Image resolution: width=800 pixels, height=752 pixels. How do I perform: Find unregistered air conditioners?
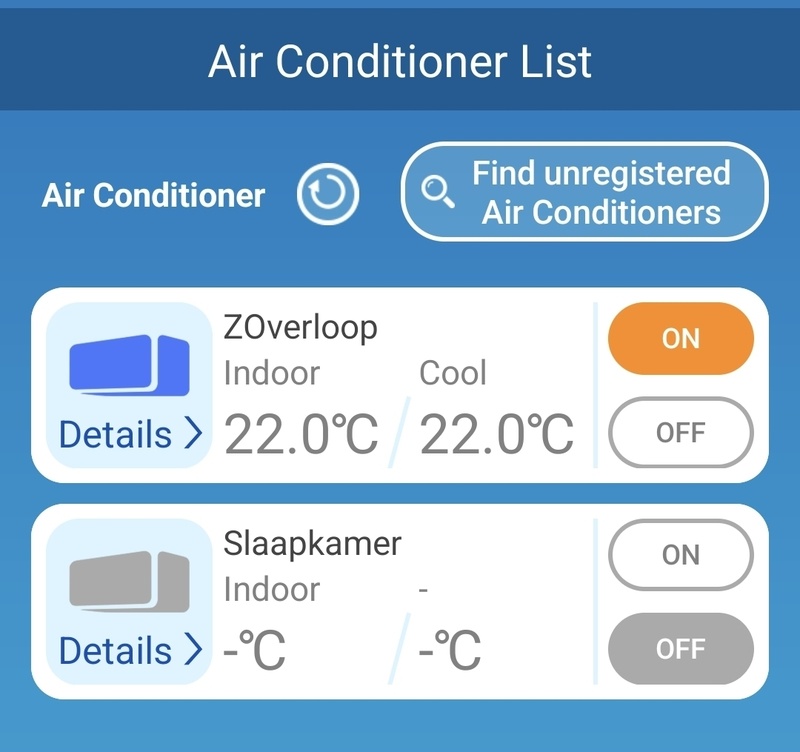[584, 192]
